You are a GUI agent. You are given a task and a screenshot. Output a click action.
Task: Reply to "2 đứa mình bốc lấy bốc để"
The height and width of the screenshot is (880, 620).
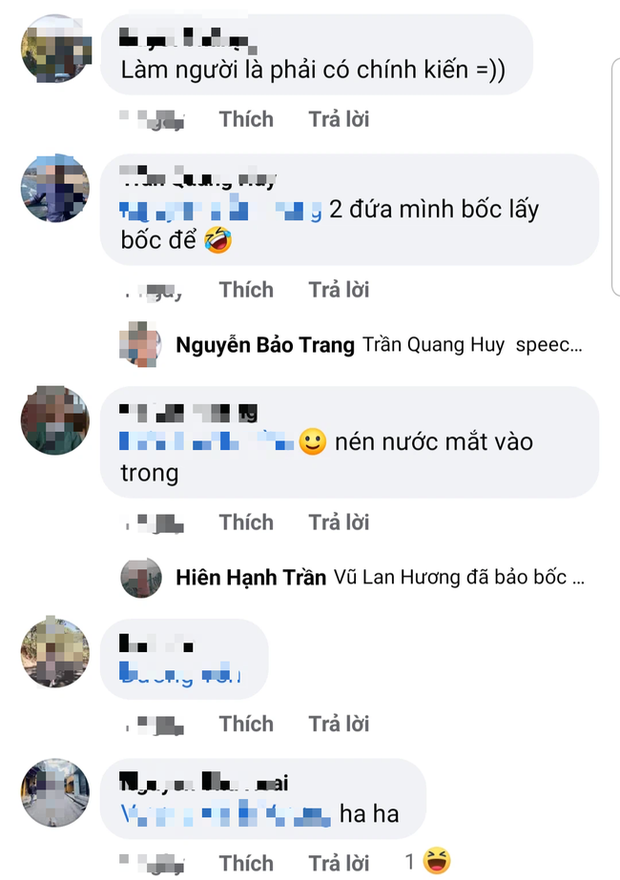[339, 290]
